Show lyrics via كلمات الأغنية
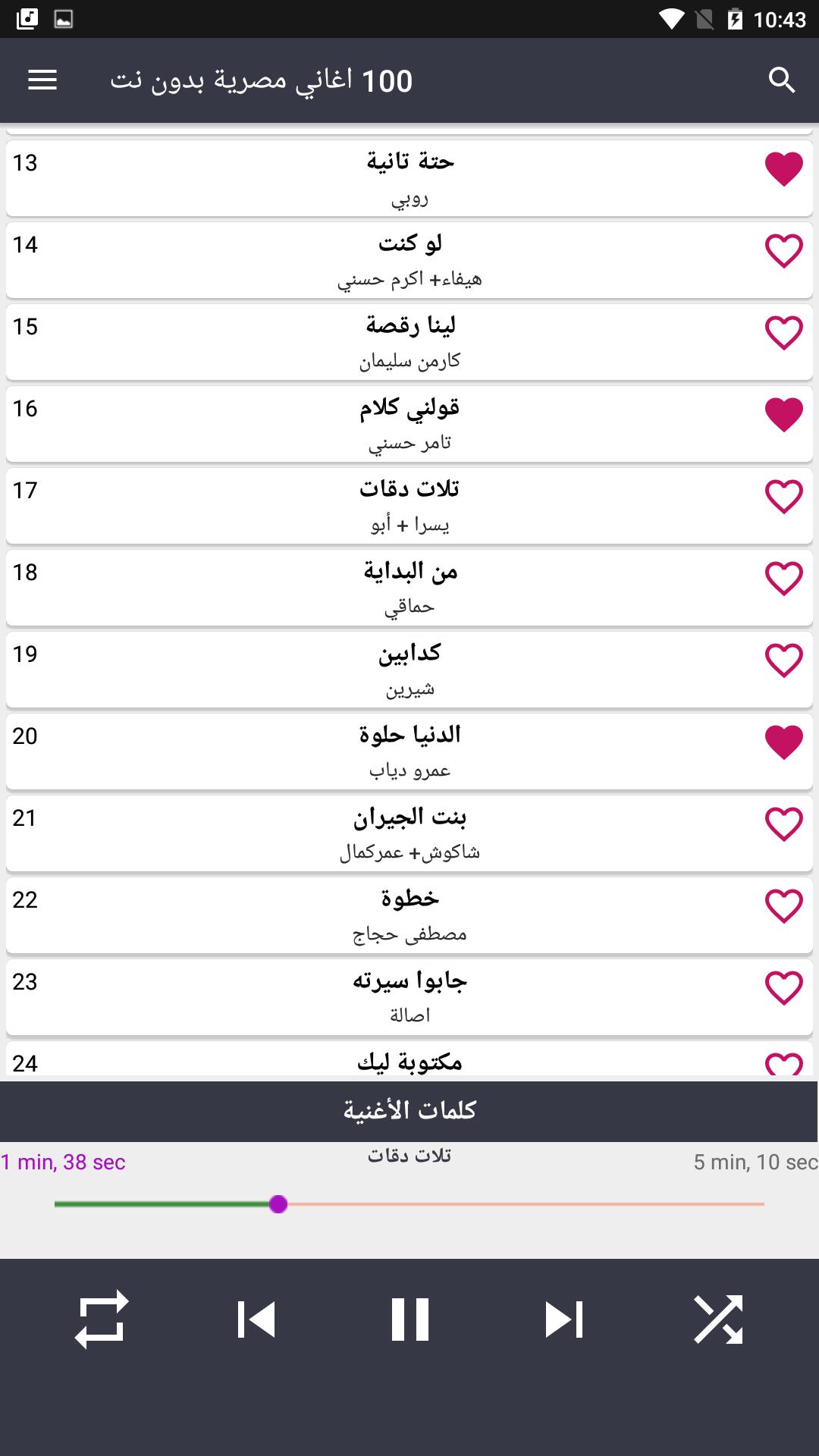The height and width of the screenshot is (1456, 819). [x=409, y=1111]
